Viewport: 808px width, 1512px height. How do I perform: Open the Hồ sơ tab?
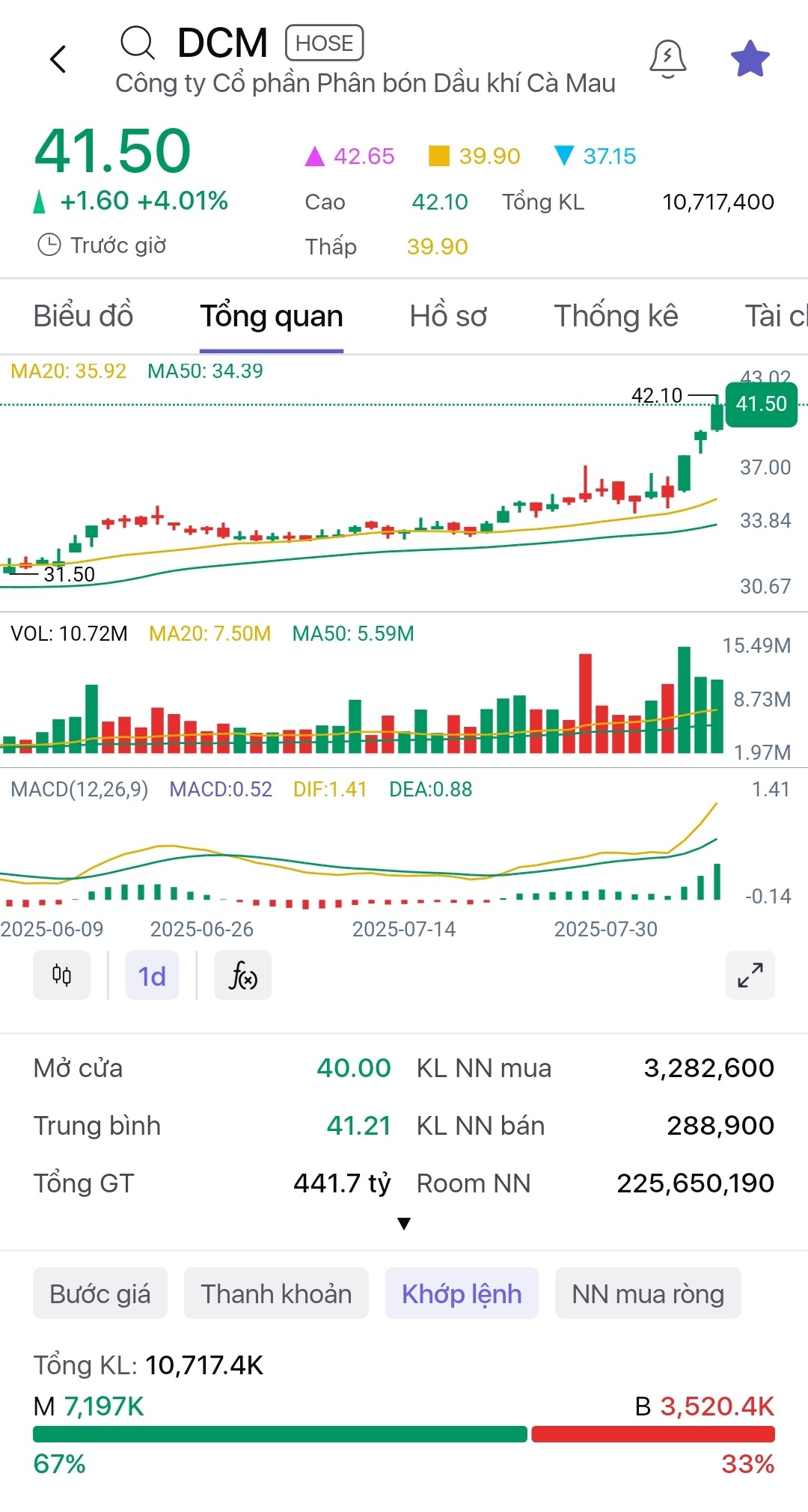point(448,316)
